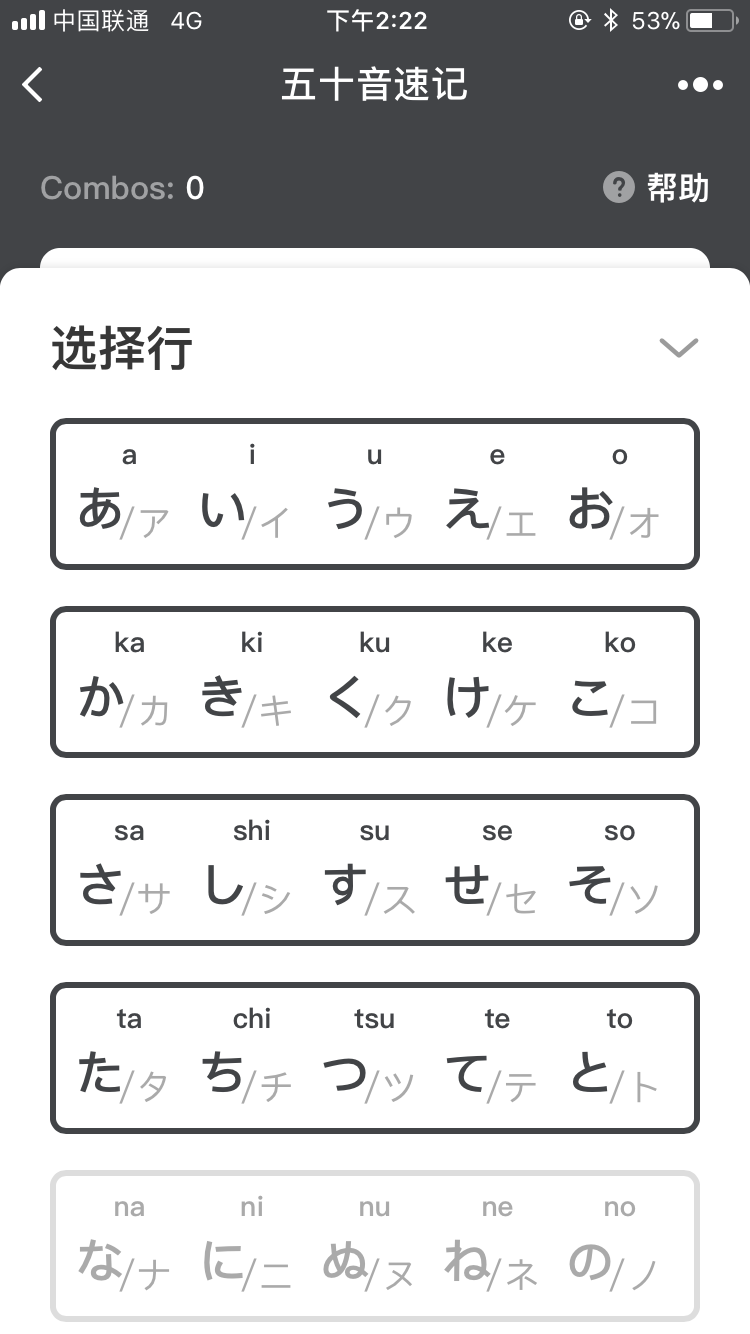Open the three-dot overflow menu
The height and width of the screenshot is (1334, 750).
(700, 85)
